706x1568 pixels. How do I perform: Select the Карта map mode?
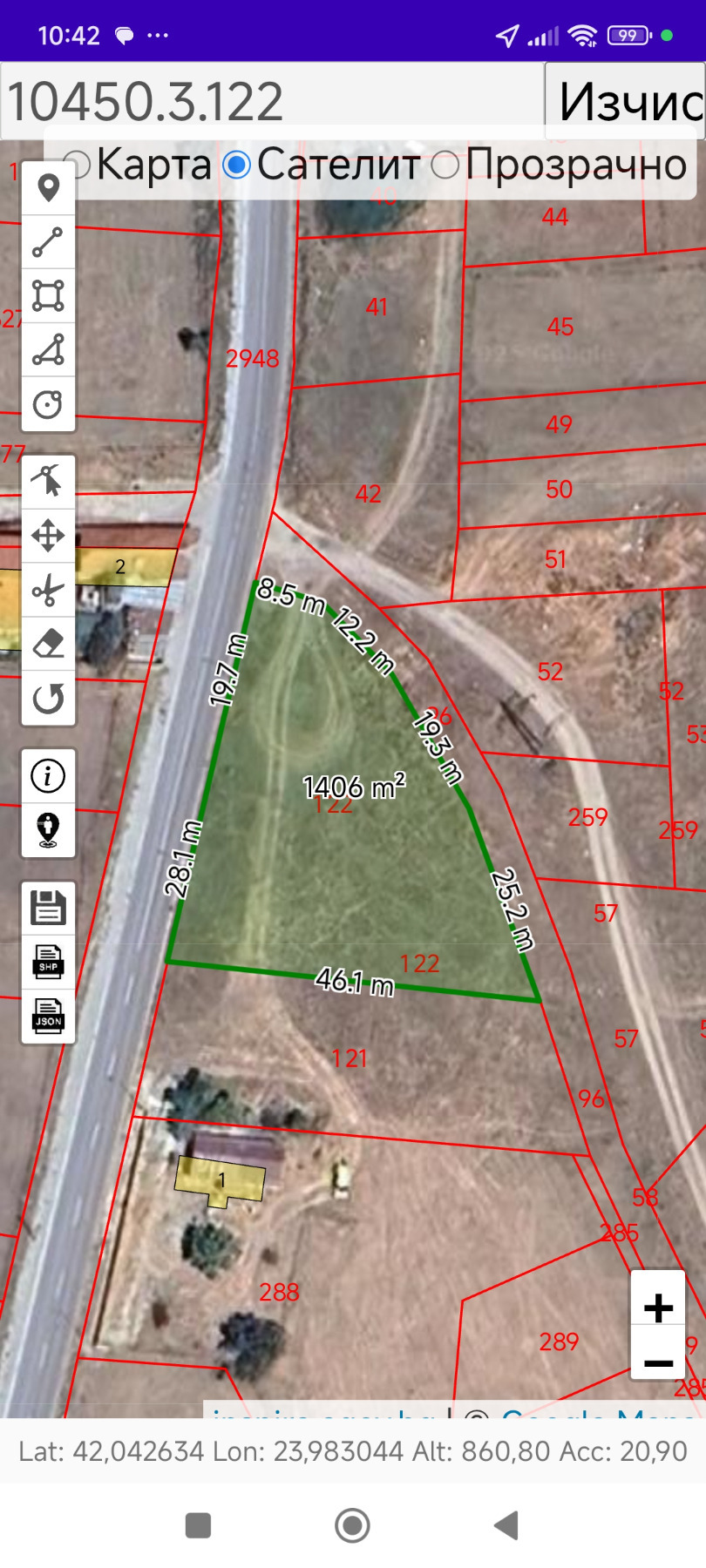coord(77,165)
